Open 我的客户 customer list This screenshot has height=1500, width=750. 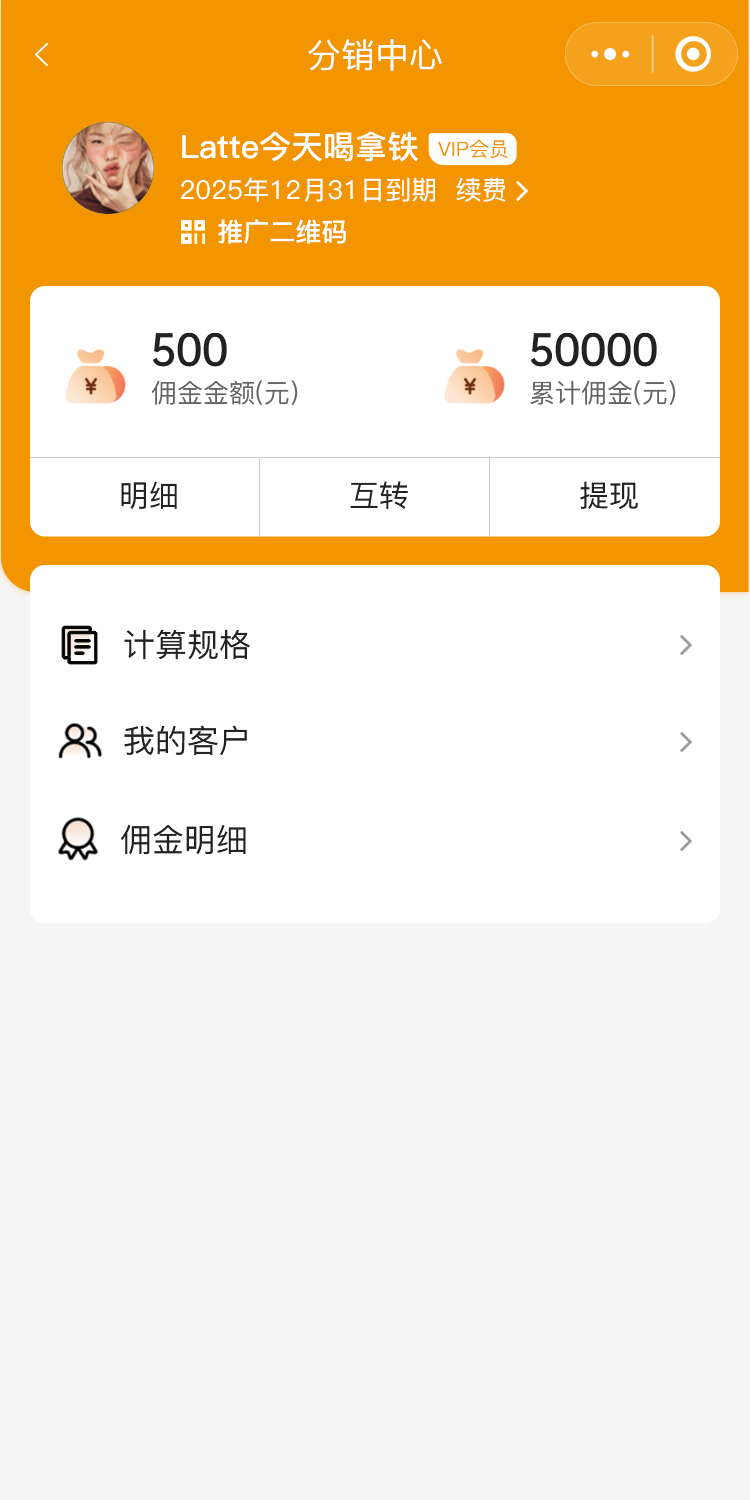[x=375, y=742]
